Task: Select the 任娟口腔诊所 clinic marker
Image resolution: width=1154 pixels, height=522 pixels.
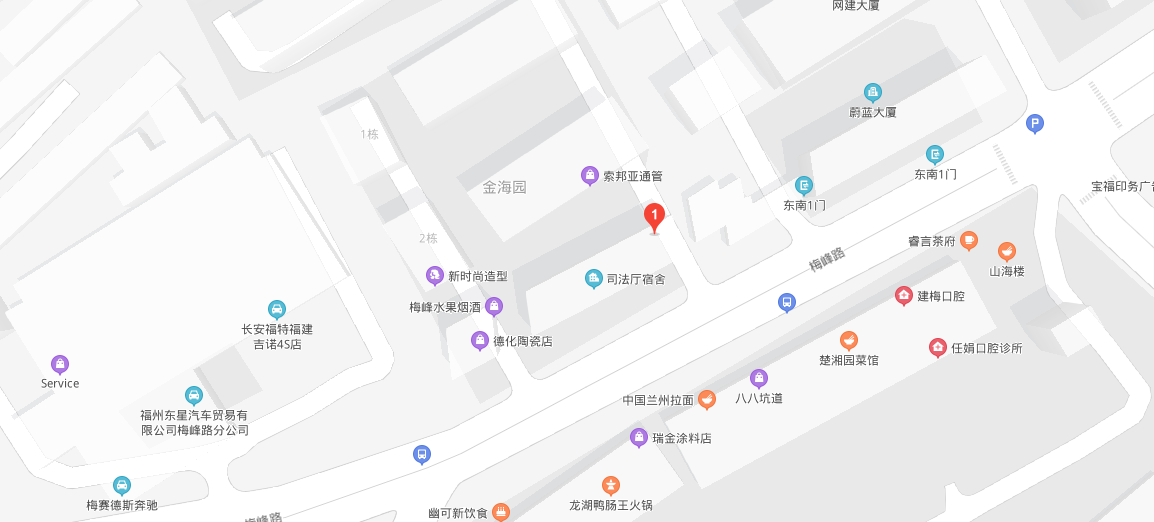Action: click(x=938, y=348)
